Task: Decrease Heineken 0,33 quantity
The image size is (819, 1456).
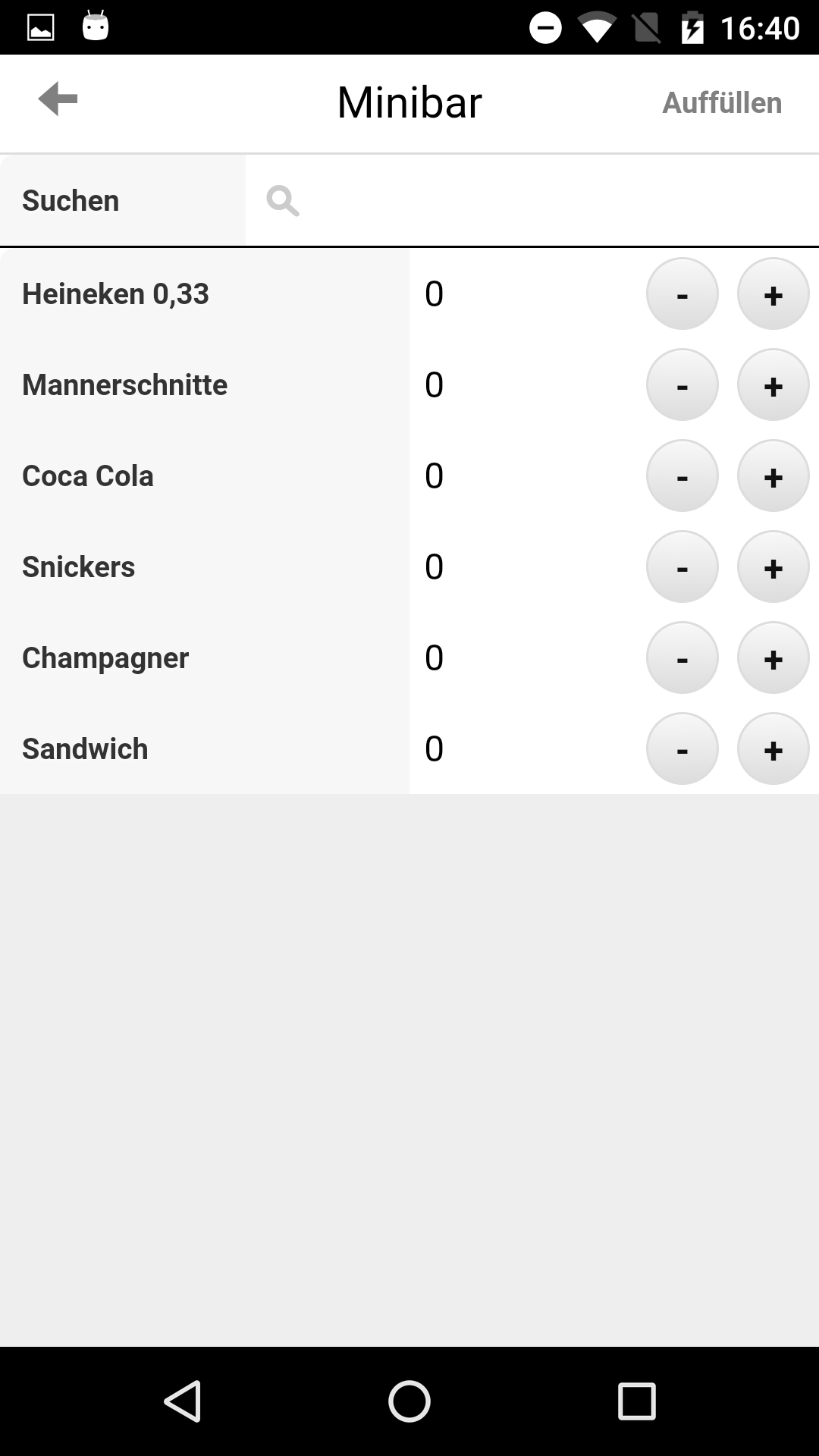Action: (682, 294)
